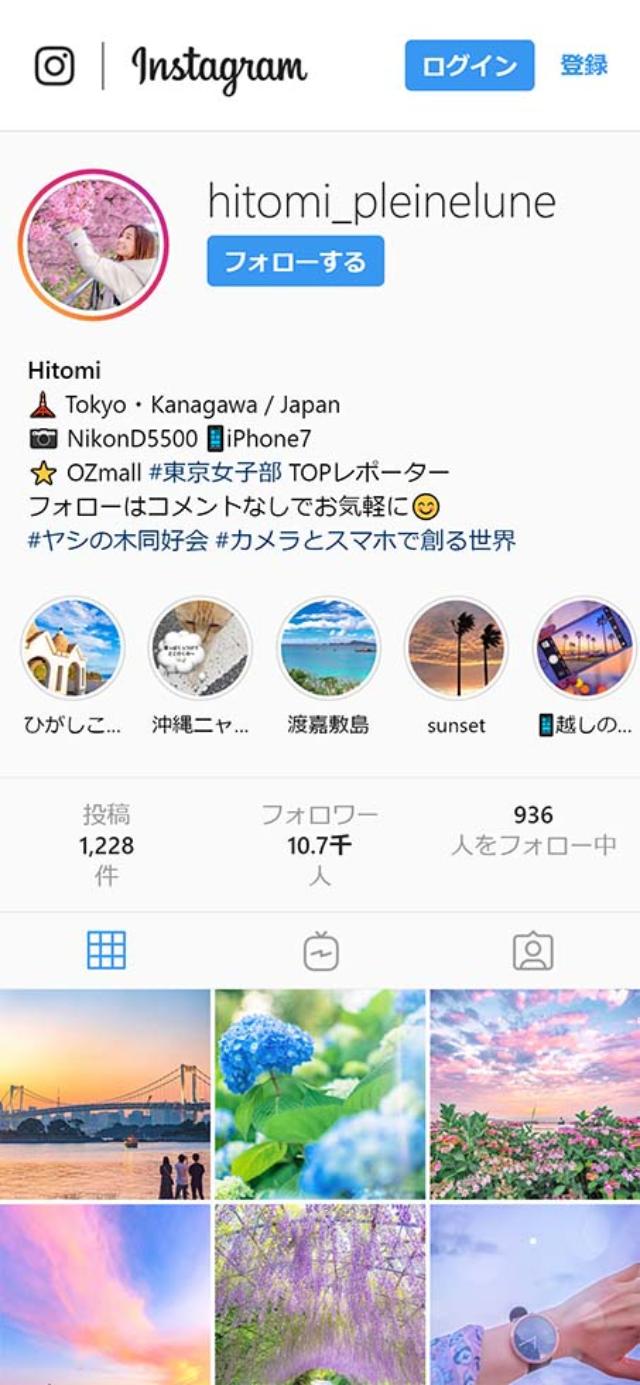Screen dimensions: 640x1385
Task: Switch to the tagged photos tab
Action: [533, 950]
